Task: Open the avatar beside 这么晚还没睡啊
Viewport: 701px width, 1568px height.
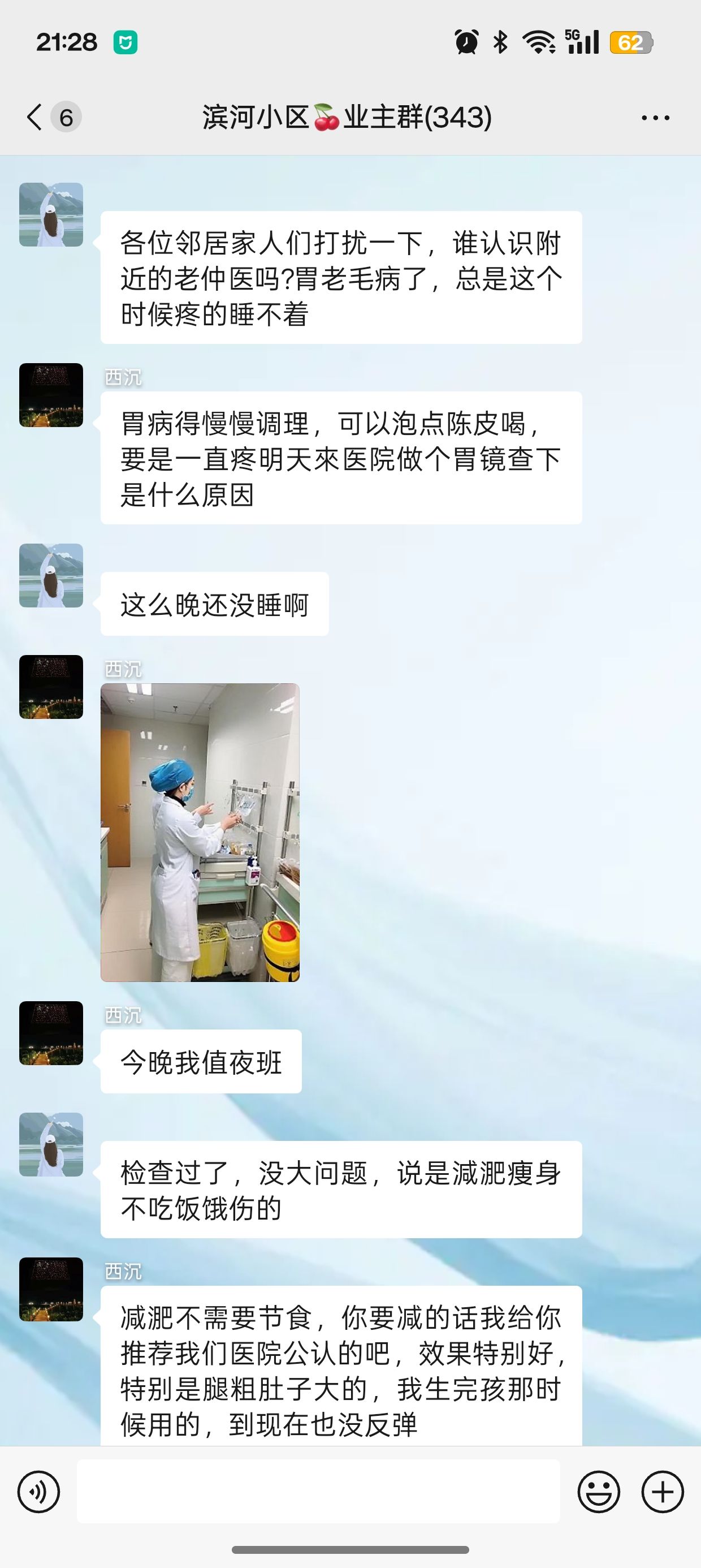Action: (51, 575)
